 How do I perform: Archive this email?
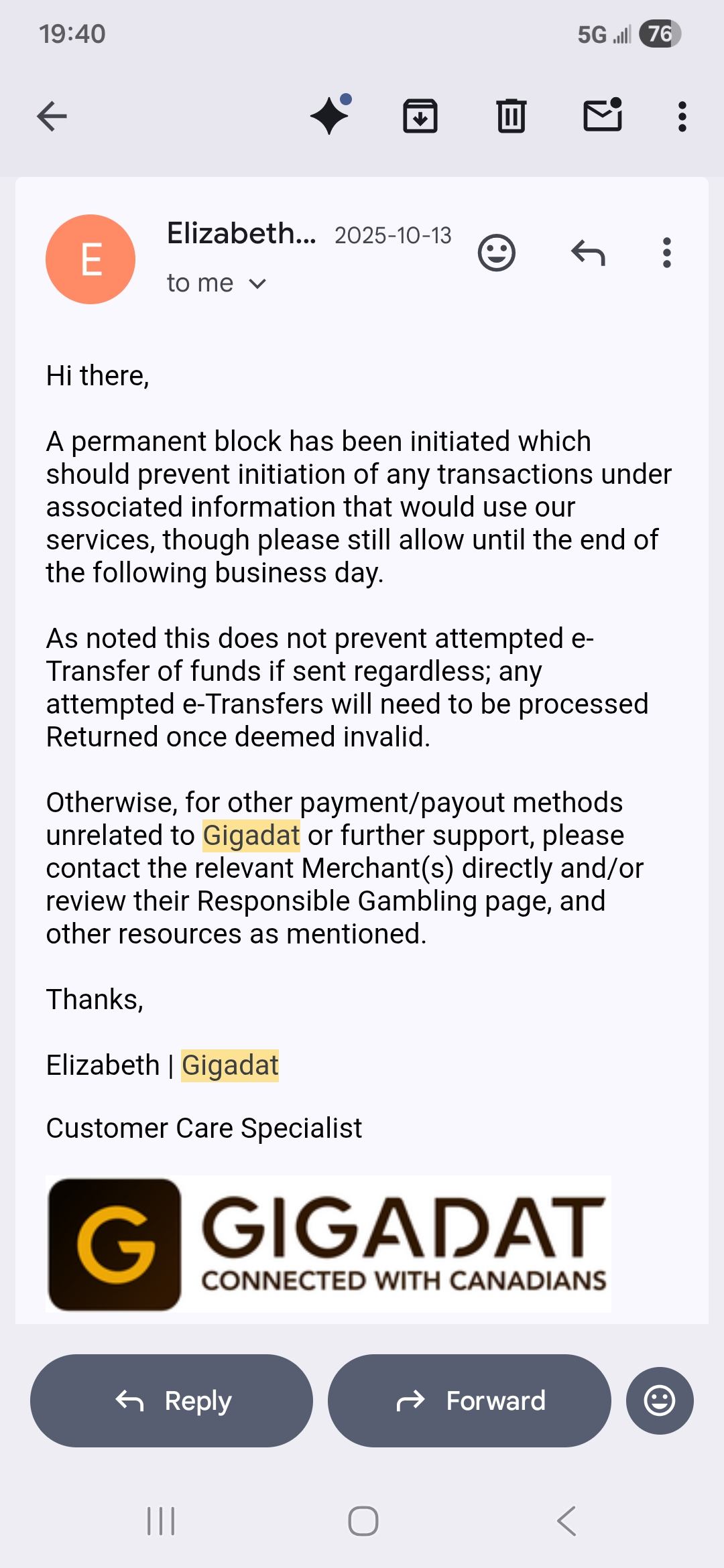[420, 116]
